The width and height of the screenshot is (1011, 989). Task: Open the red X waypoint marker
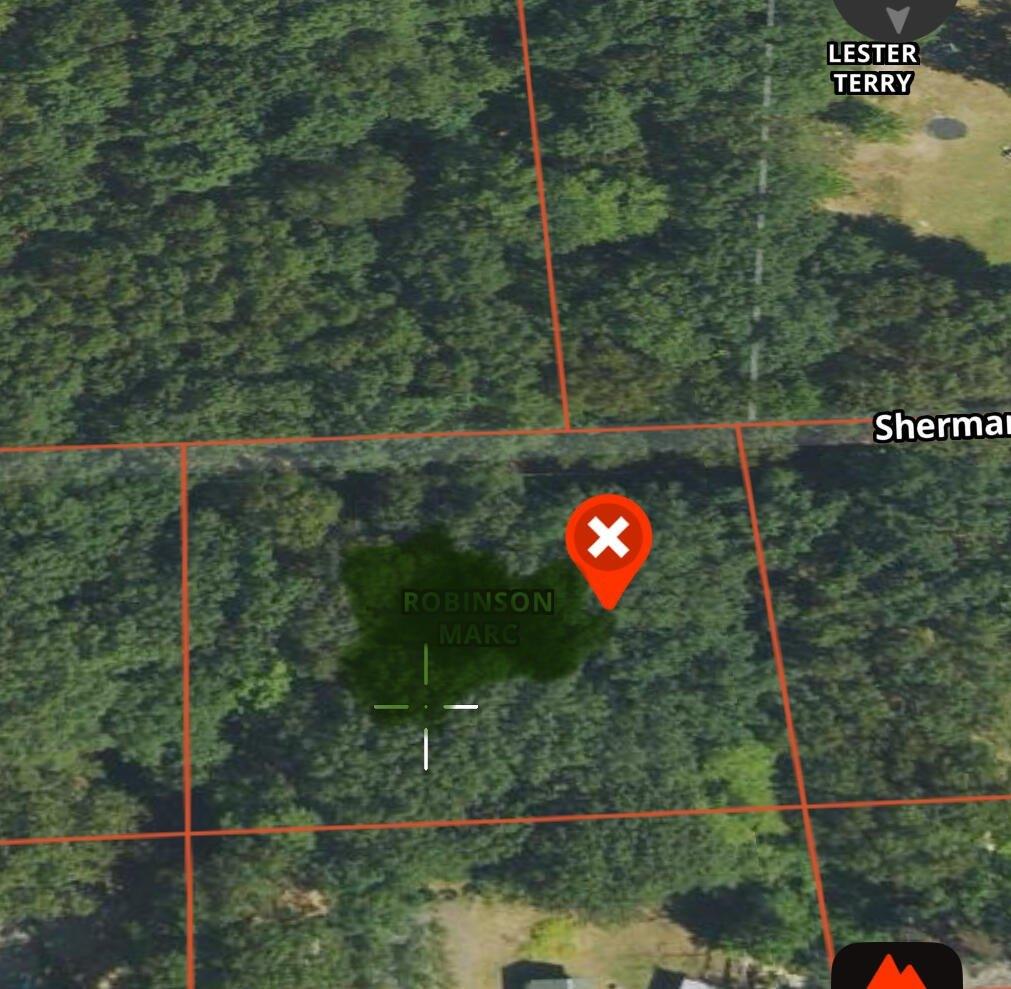[x=608, y=540]
